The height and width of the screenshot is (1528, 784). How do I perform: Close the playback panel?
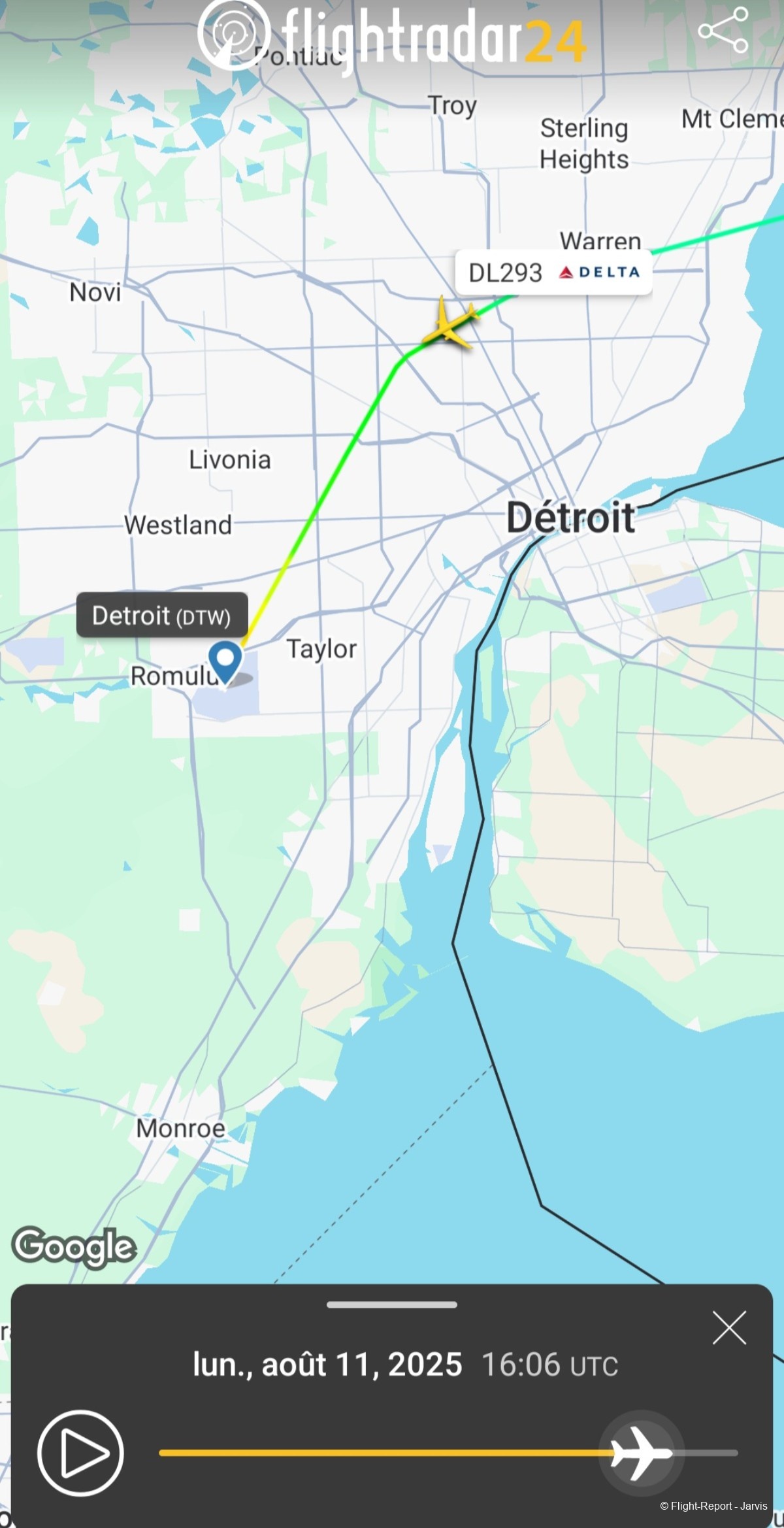click(729, 1327)
